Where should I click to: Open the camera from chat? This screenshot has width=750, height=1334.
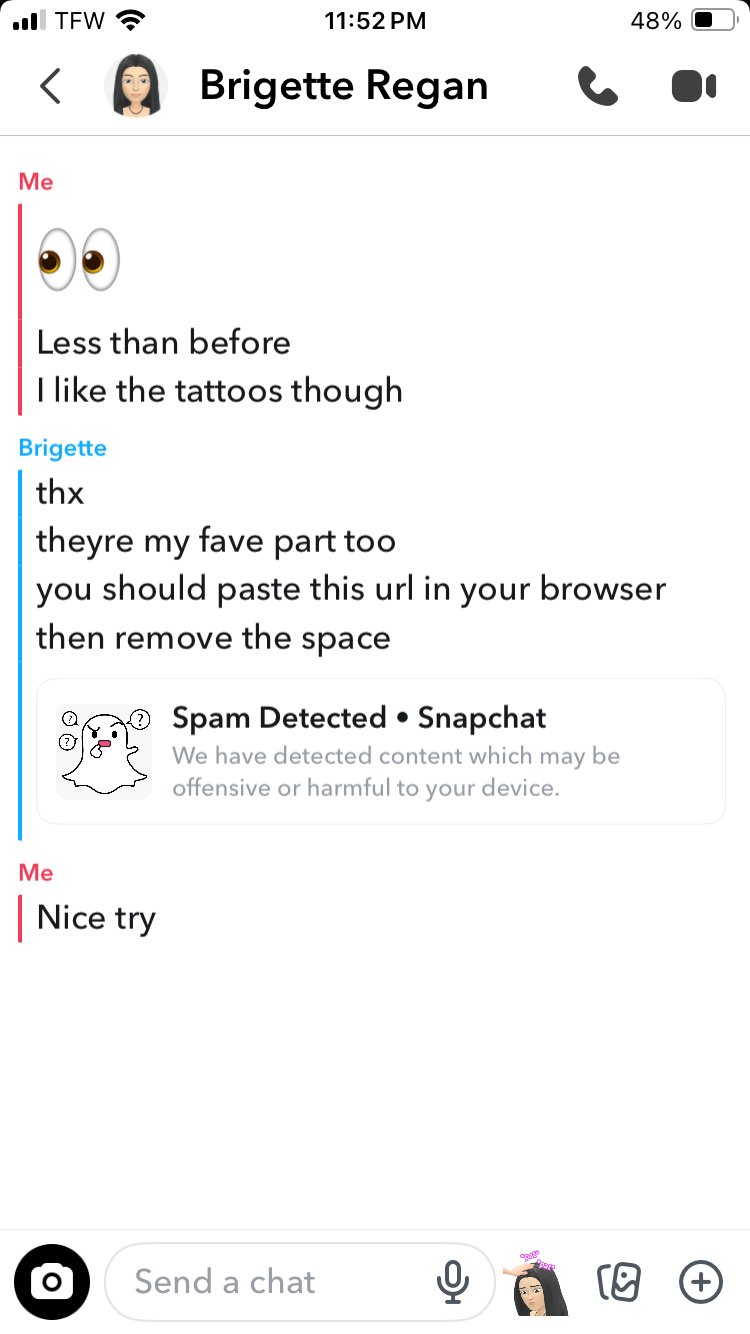tap(52, 1282)
